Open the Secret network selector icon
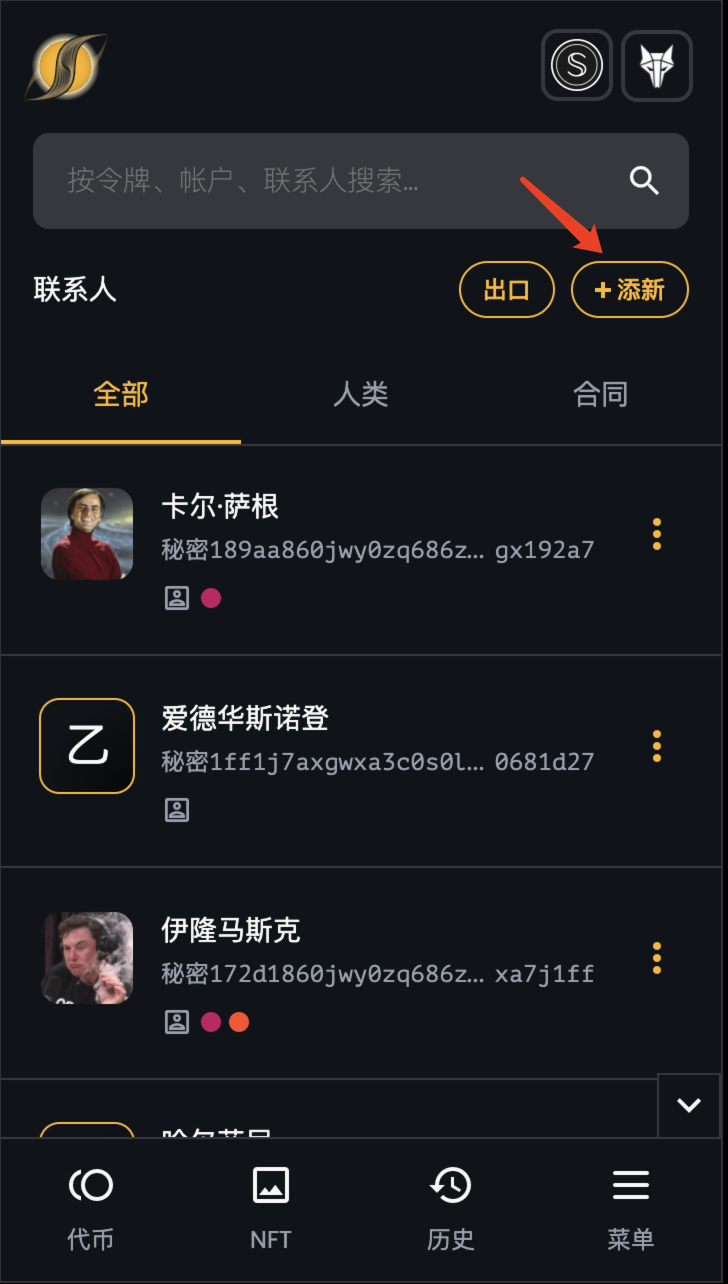This screenshot has height=1284, width=728. [577, 66]
